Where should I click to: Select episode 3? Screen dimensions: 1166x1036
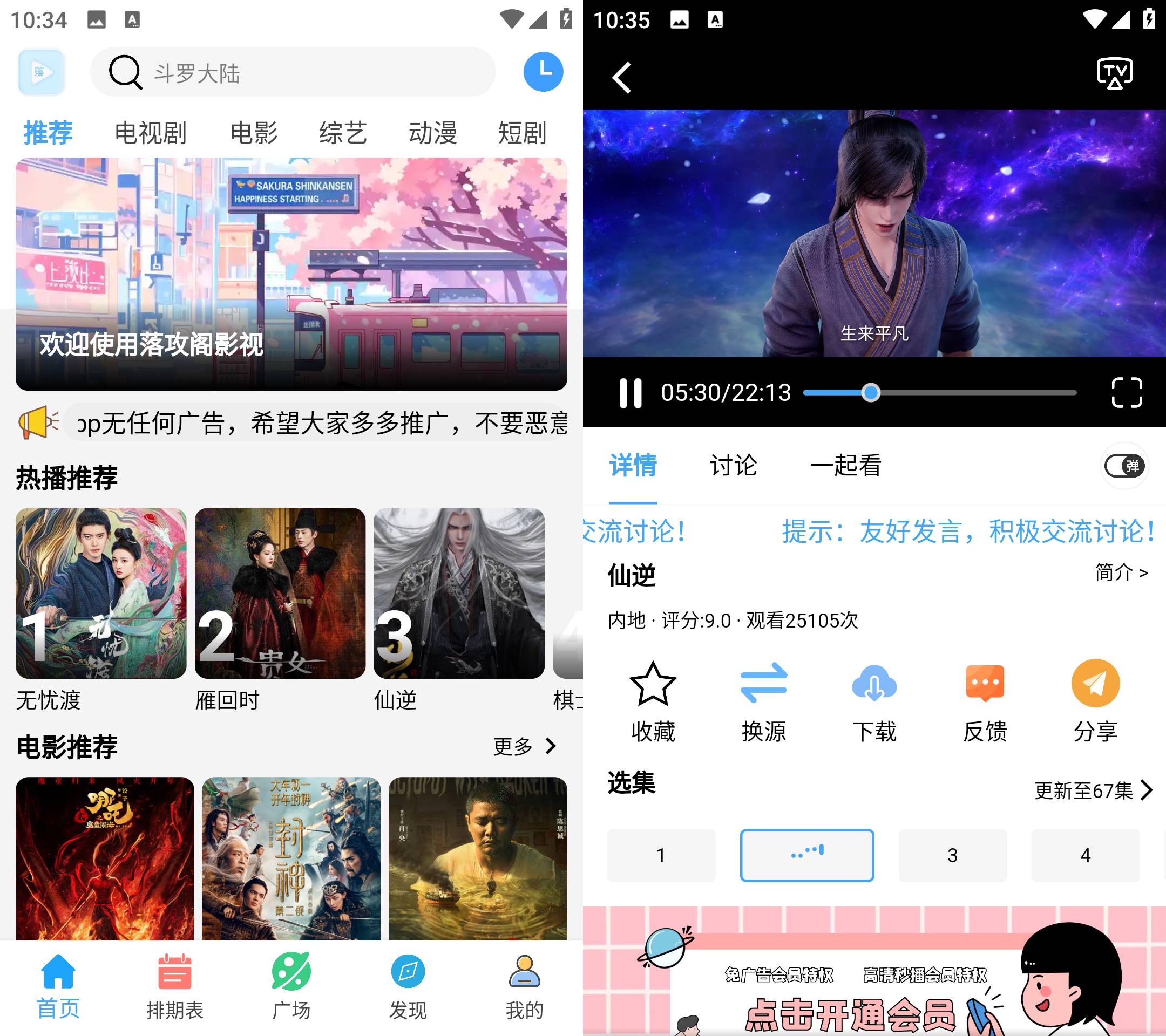click(952, 855)
